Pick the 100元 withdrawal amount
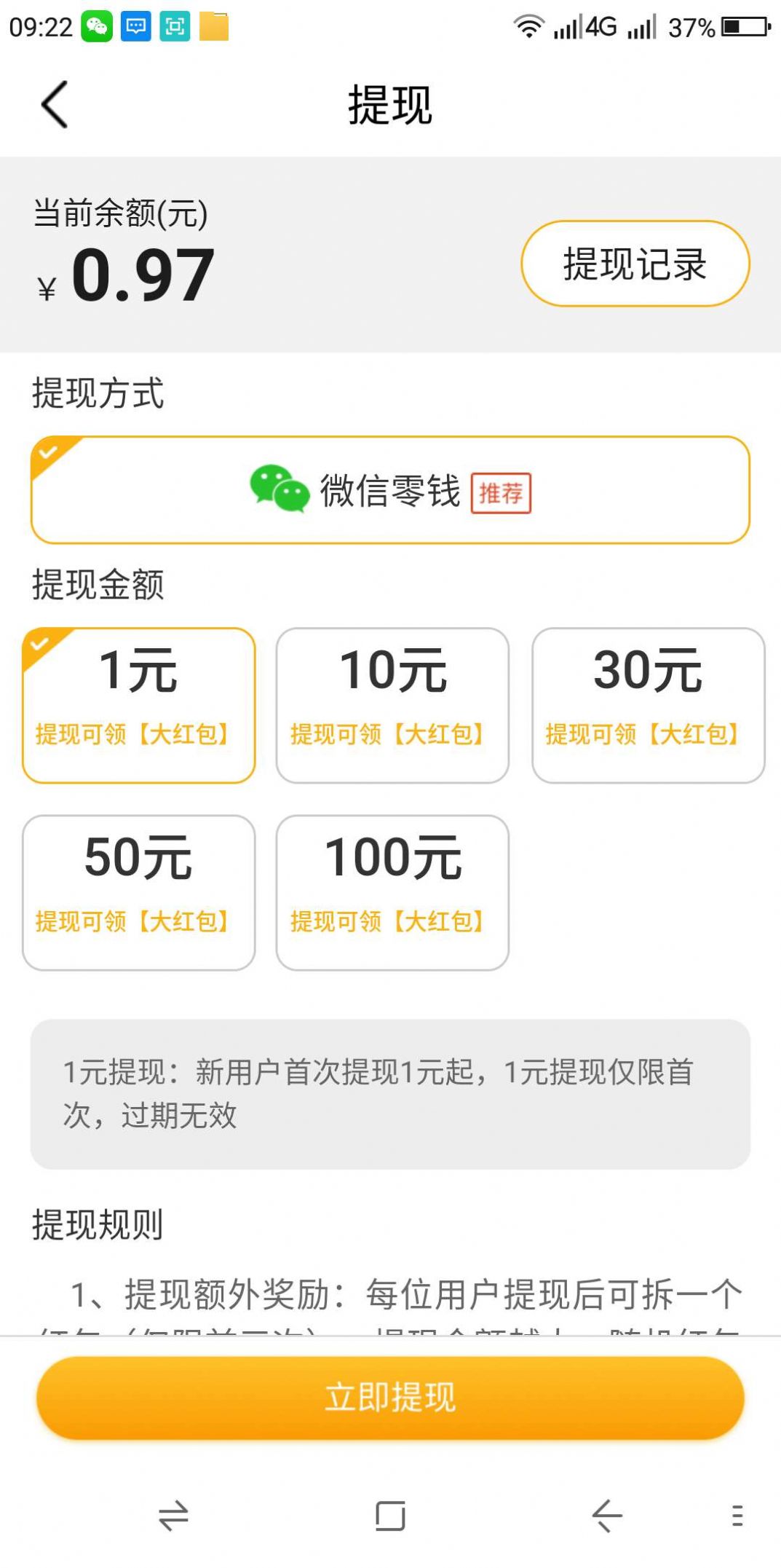The height and width of the screenshot is (1568, 781). click(x=392, y=892)
